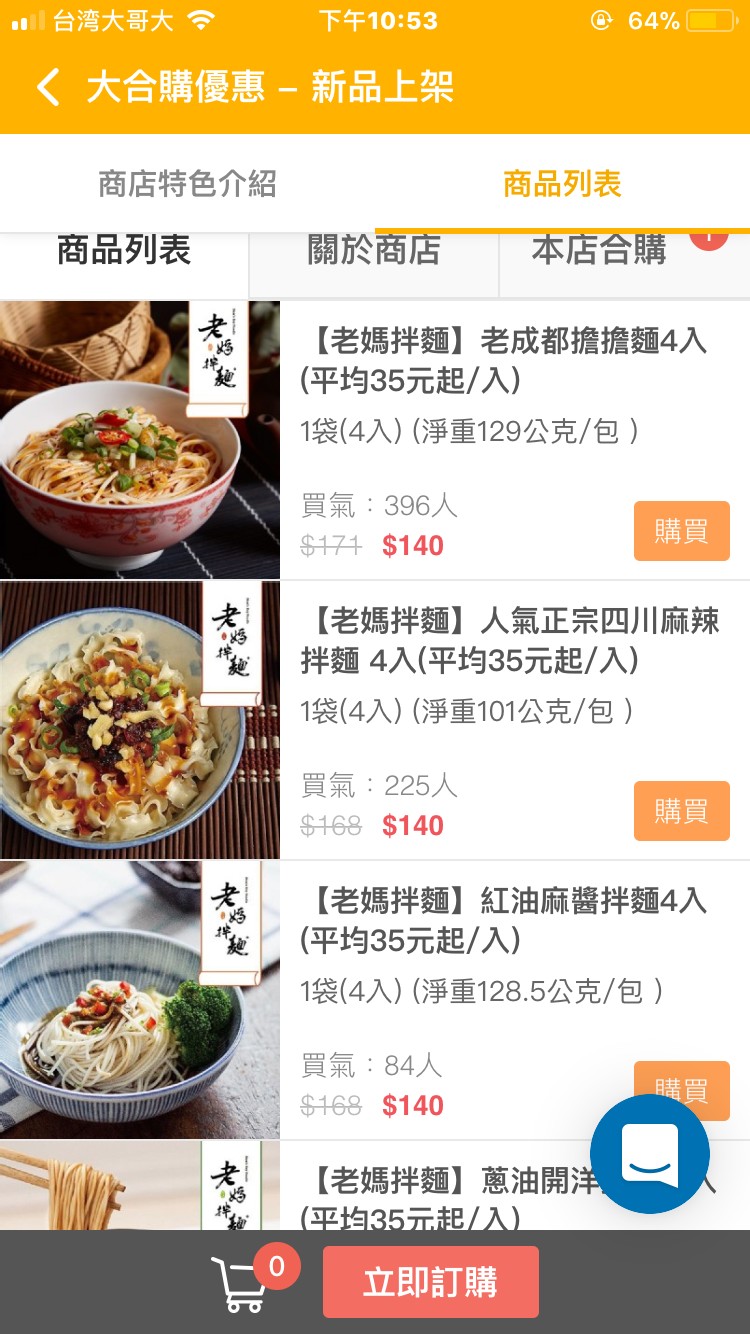Tap the 立即訂購 order button
The width and height of the screenshot is (750, 1334).
[x=430, y=1282]
